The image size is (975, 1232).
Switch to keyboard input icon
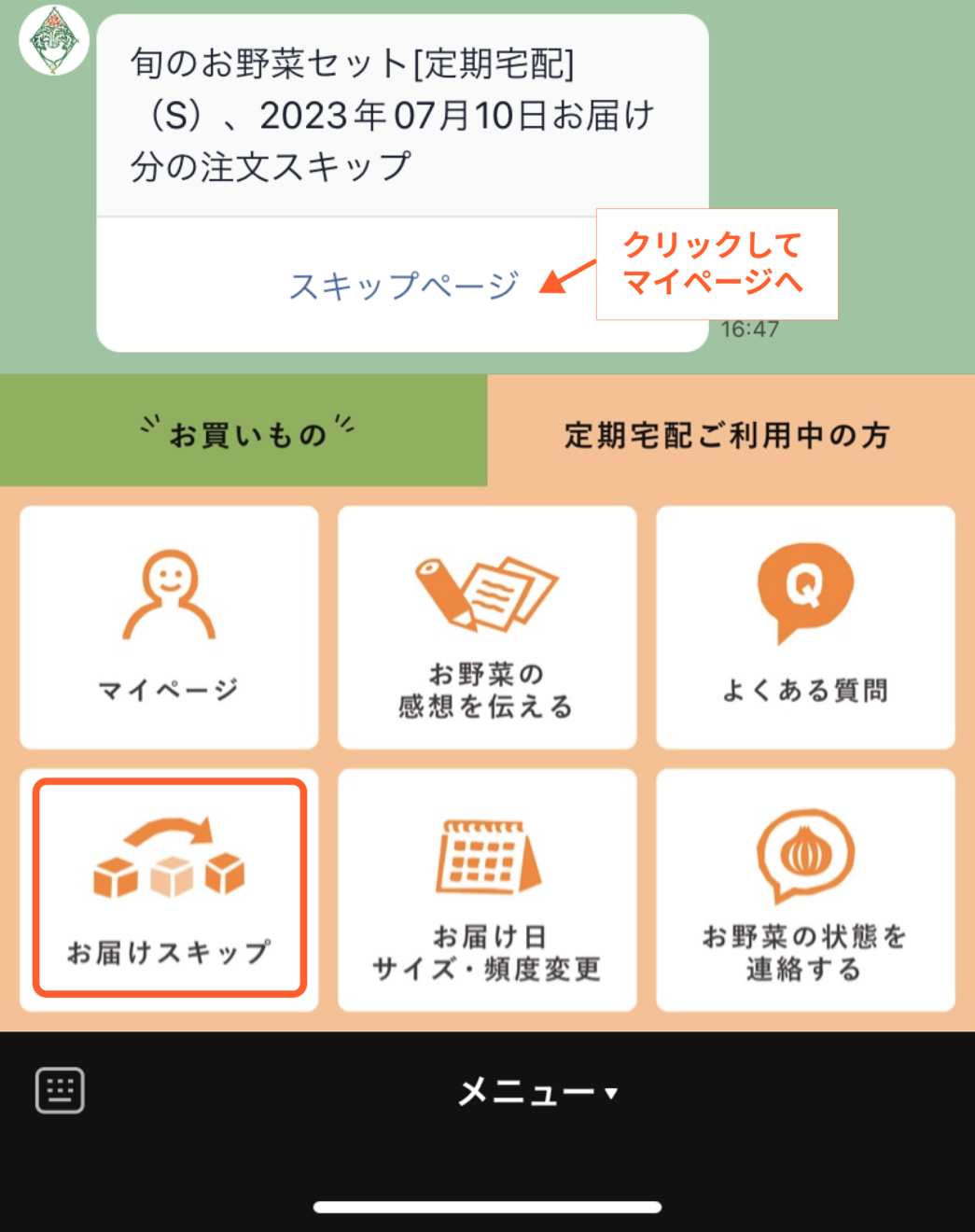(60, 1090)
